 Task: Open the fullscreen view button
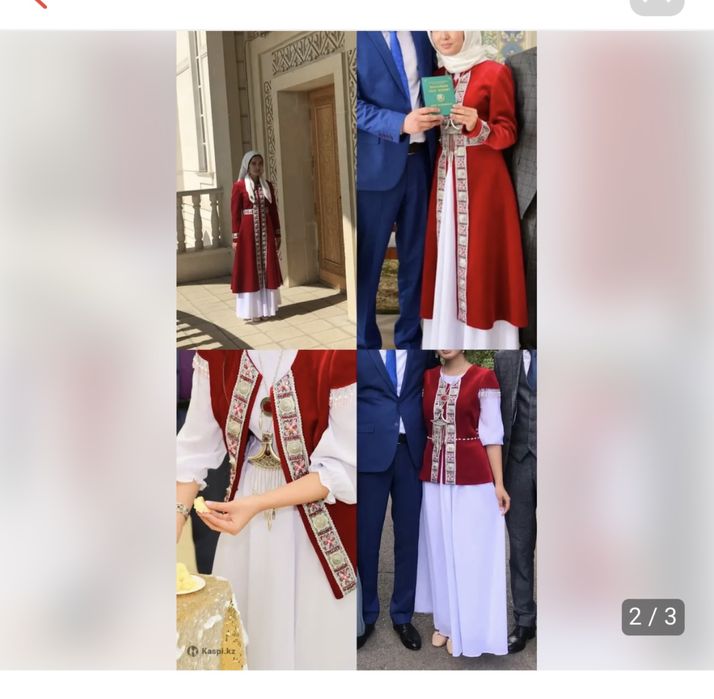(x=657, y=4)
